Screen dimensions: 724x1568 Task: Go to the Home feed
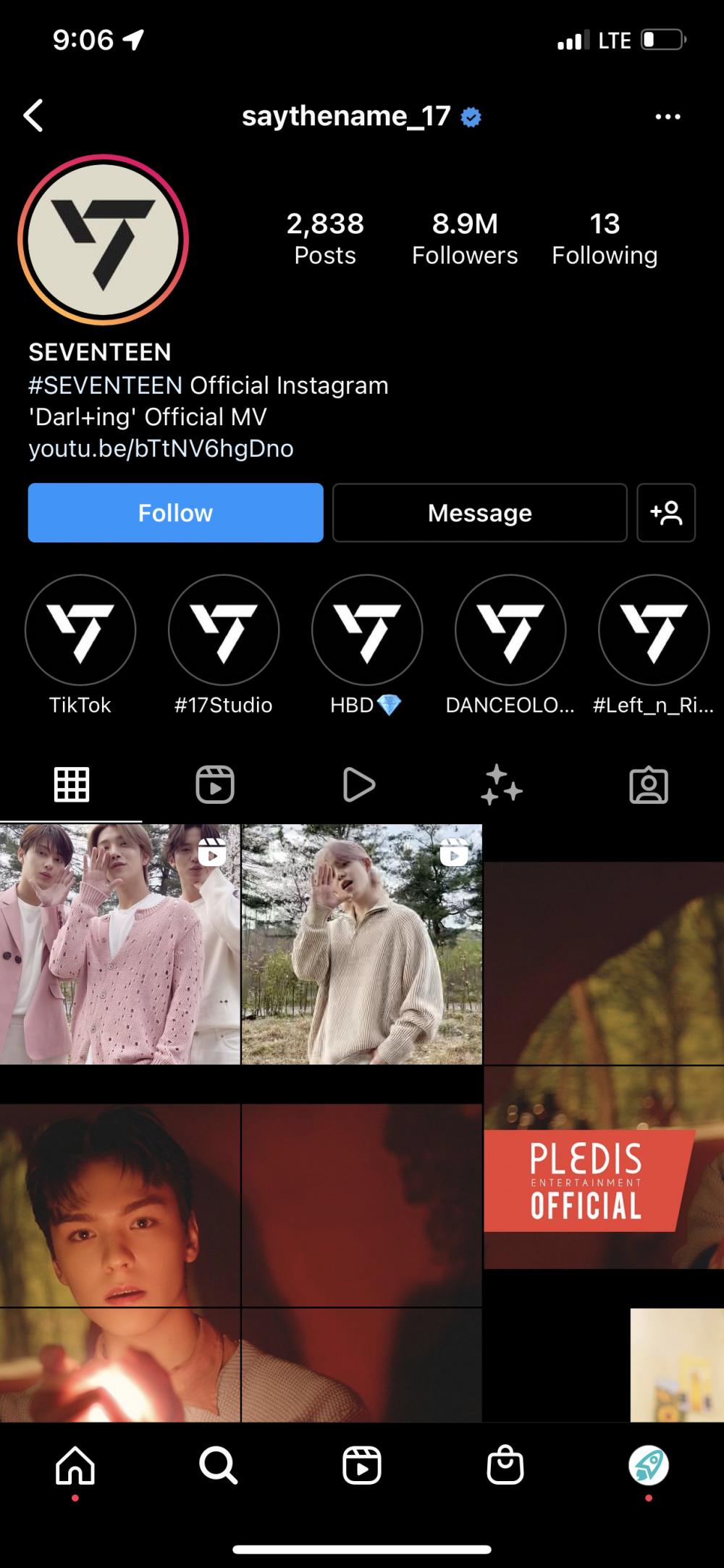75,1466
